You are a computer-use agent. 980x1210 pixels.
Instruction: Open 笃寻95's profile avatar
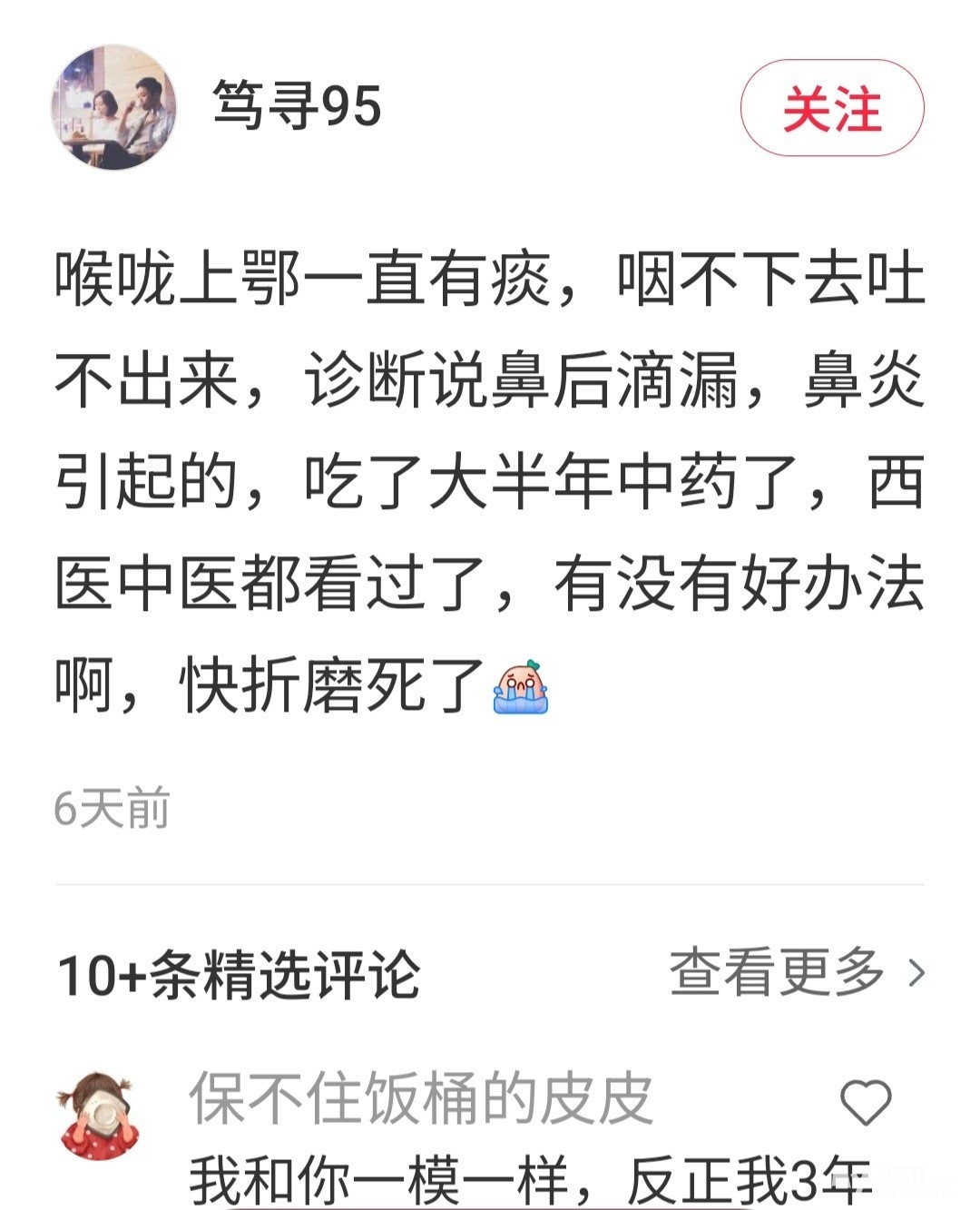tap(113, 107)
